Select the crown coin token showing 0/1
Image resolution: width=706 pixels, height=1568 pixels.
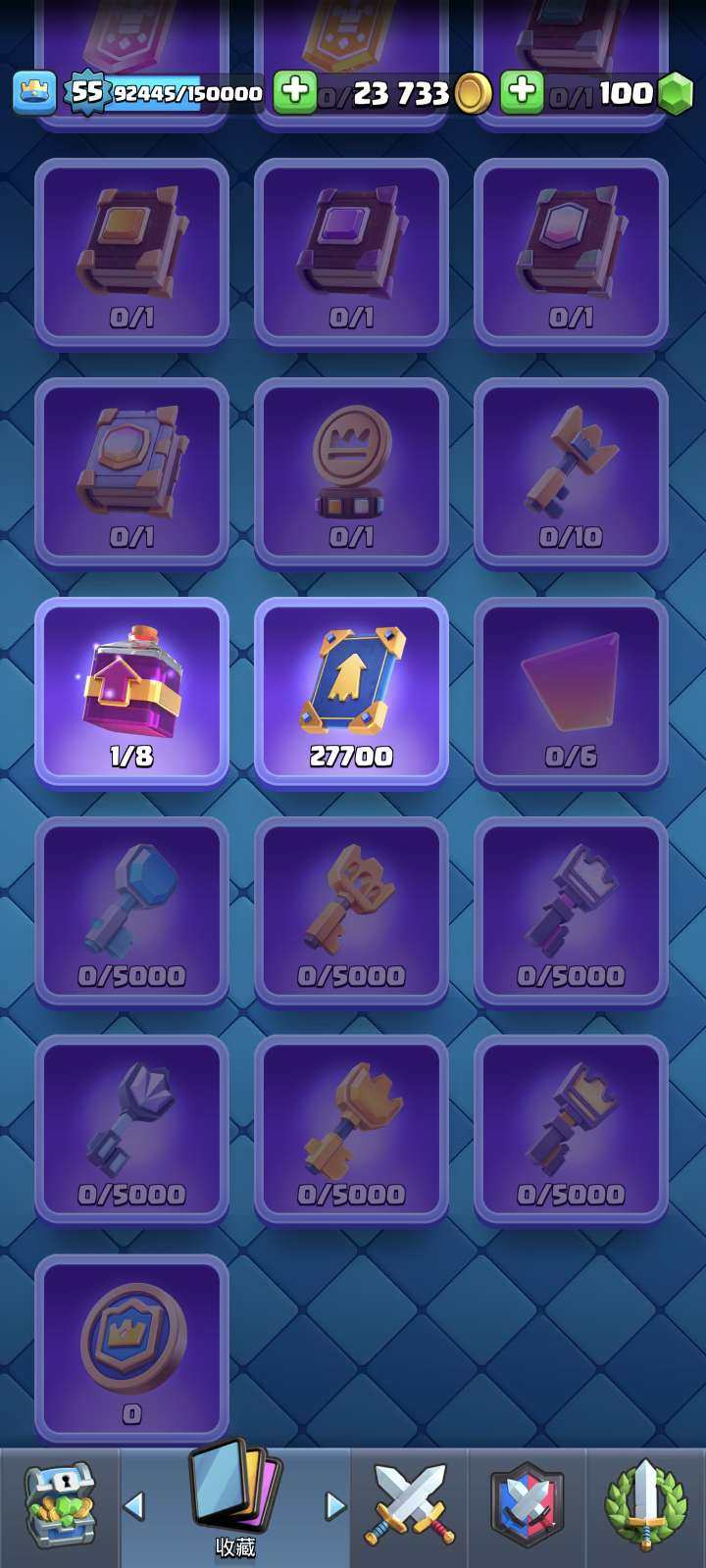pyautogui.click(x=351, y=472)
